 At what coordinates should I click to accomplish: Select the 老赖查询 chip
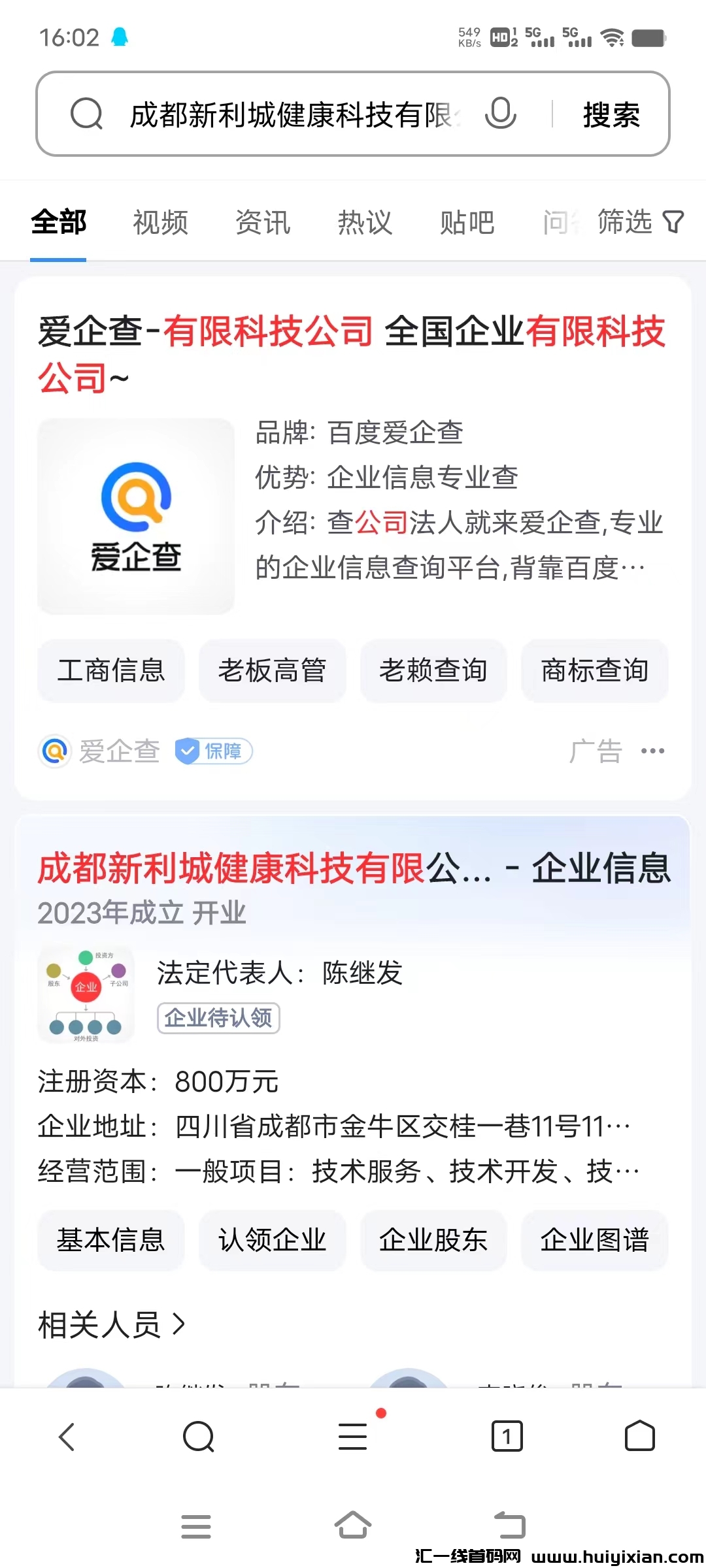pyautogui.click(x=433, y=670)
